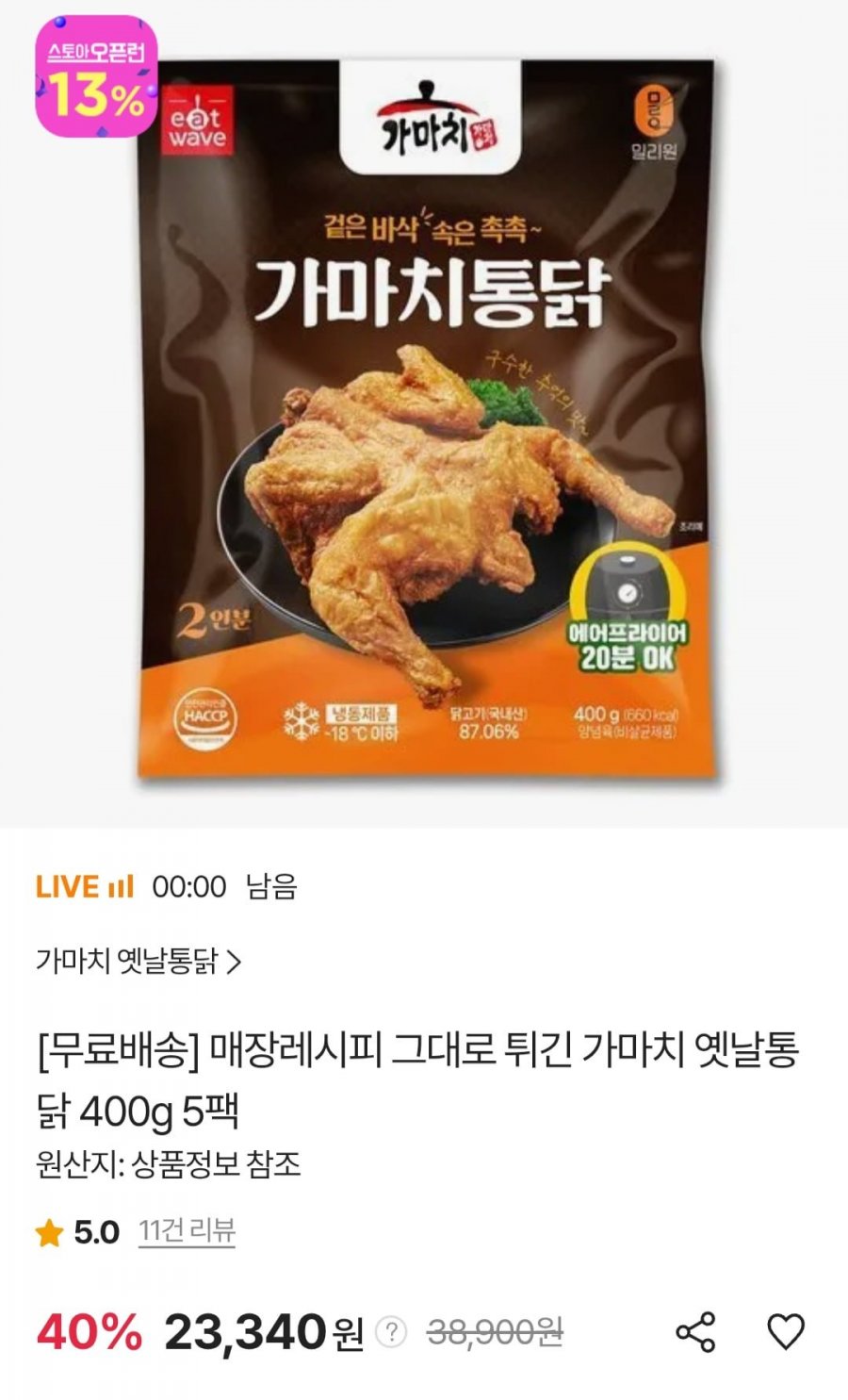Open the 가마치통닭 product image

coord(424,415)
